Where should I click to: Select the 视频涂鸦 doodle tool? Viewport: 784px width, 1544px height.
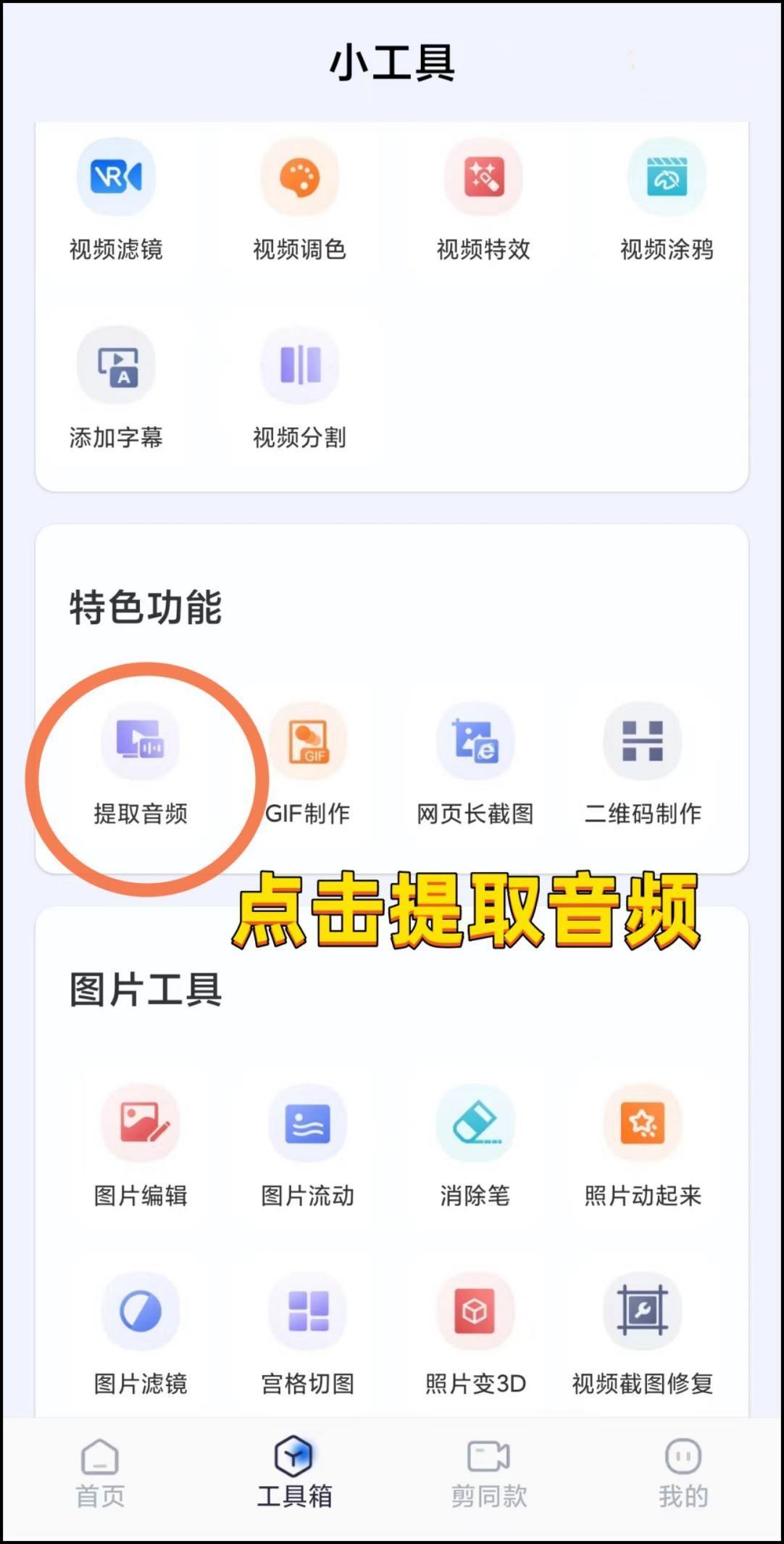667,178
